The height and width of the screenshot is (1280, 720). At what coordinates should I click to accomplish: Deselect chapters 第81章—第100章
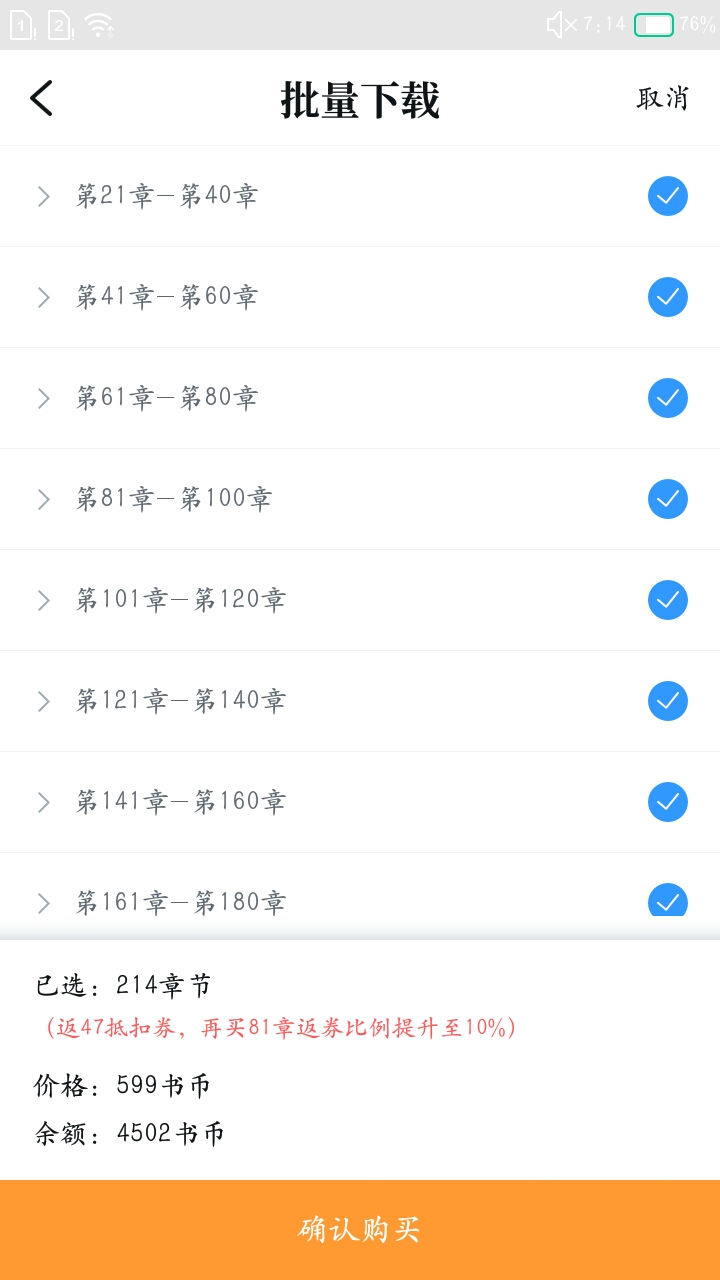[x=667, y=499]
